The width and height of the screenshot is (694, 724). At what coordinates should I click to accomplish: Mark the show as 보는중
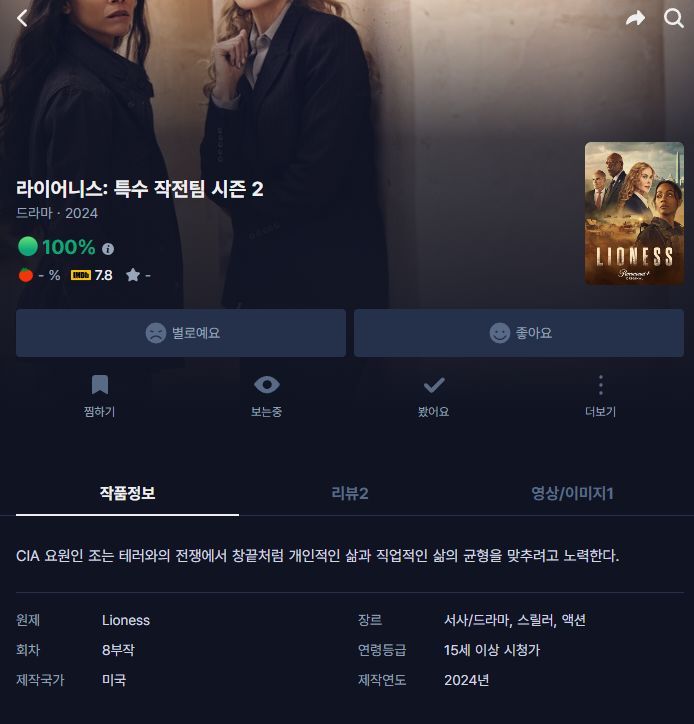266,395
